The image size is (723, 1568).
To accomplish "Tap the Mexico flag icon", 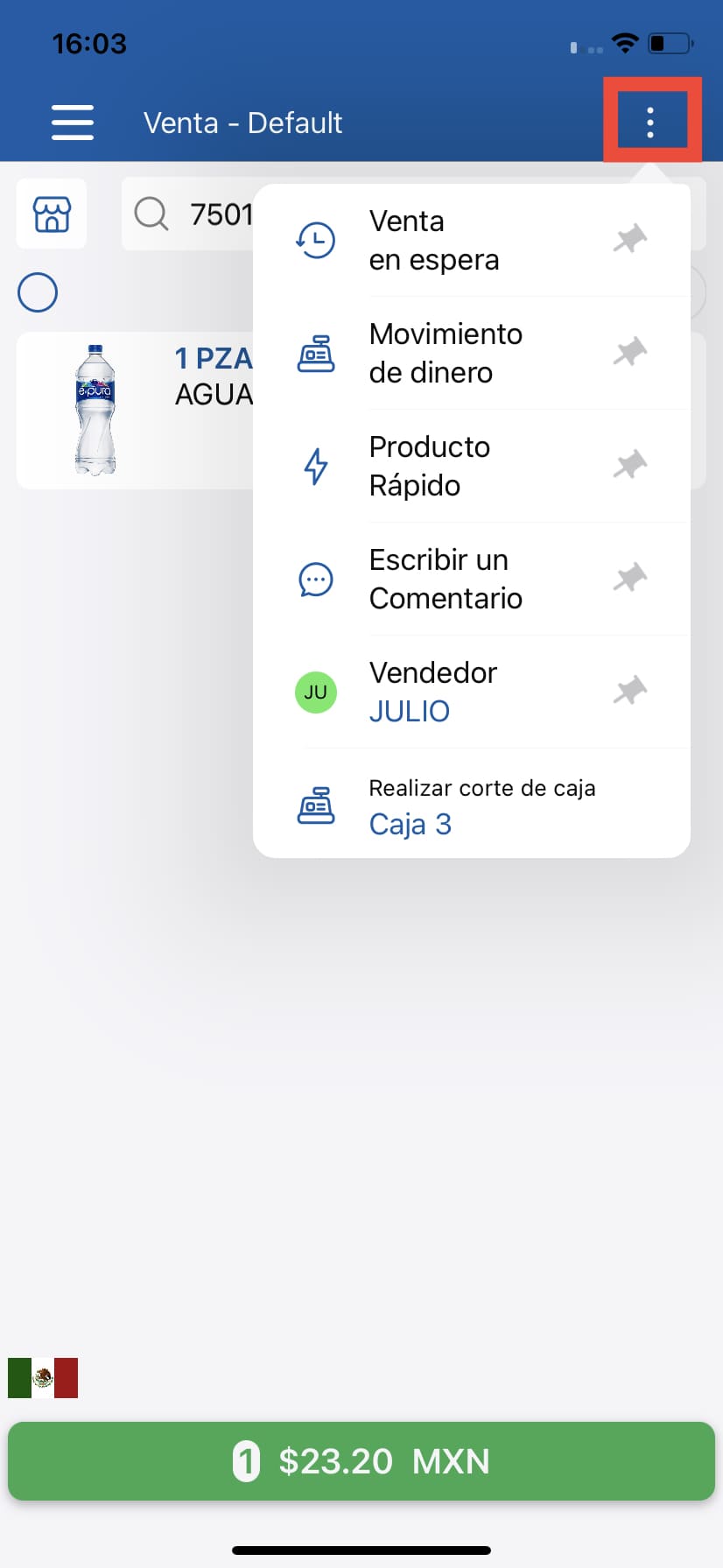I will point(42,1376).
